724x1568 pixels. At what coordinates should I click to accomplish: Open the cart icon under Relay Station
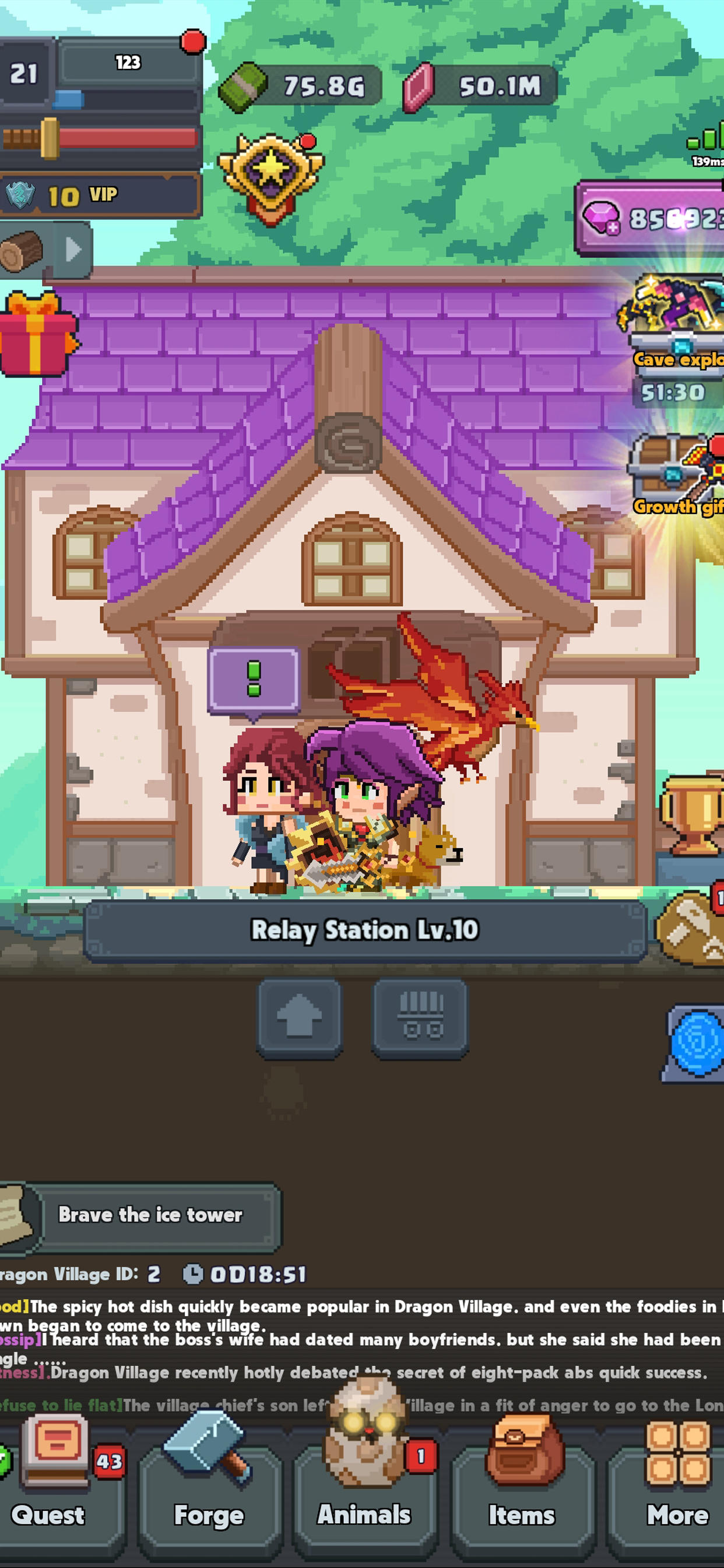pos(420,1018)
